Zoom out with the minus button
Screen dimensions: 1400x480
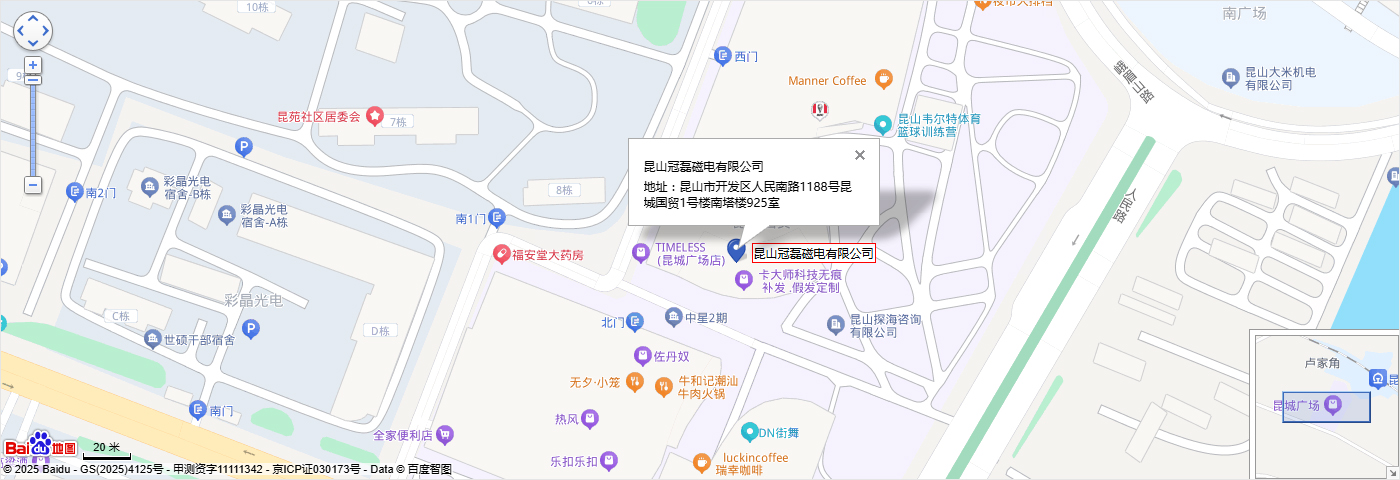[x=33, y=185]
